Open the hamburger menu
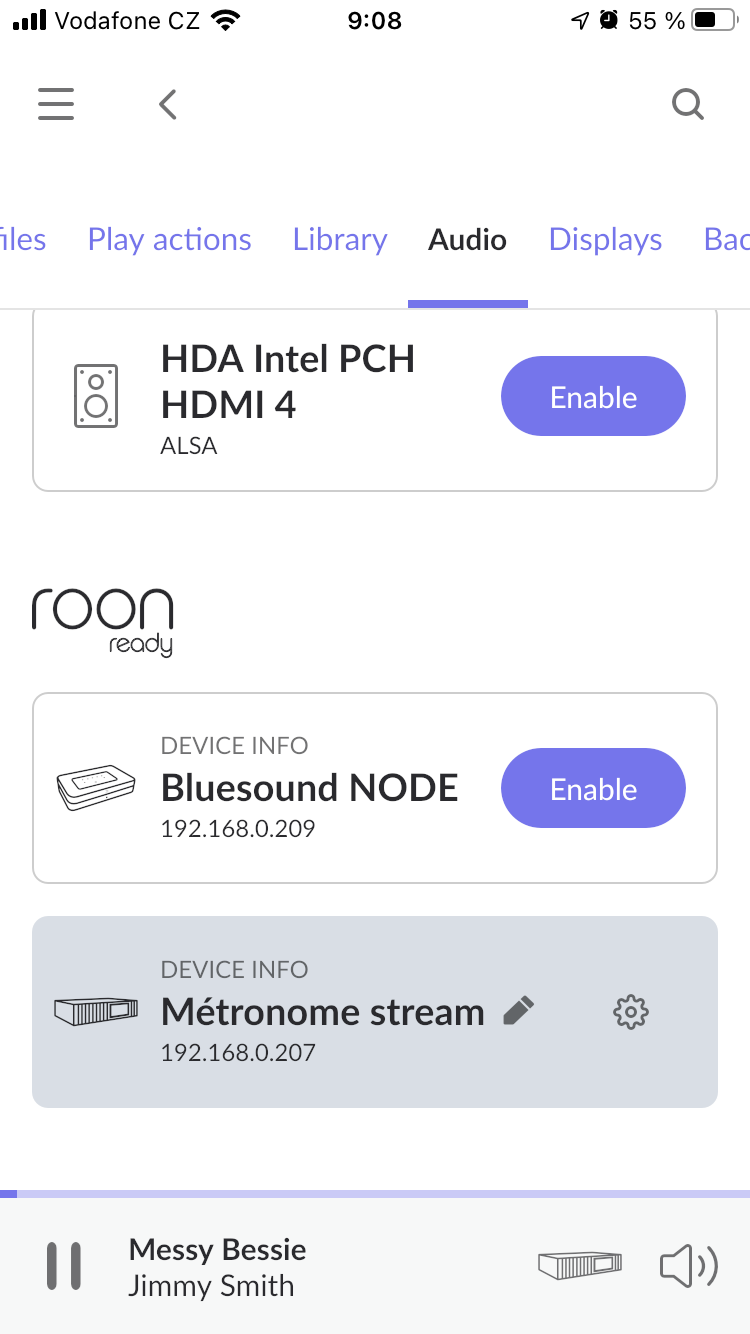The width and height of the screenshot is (750, 1334). click(56, 104)
